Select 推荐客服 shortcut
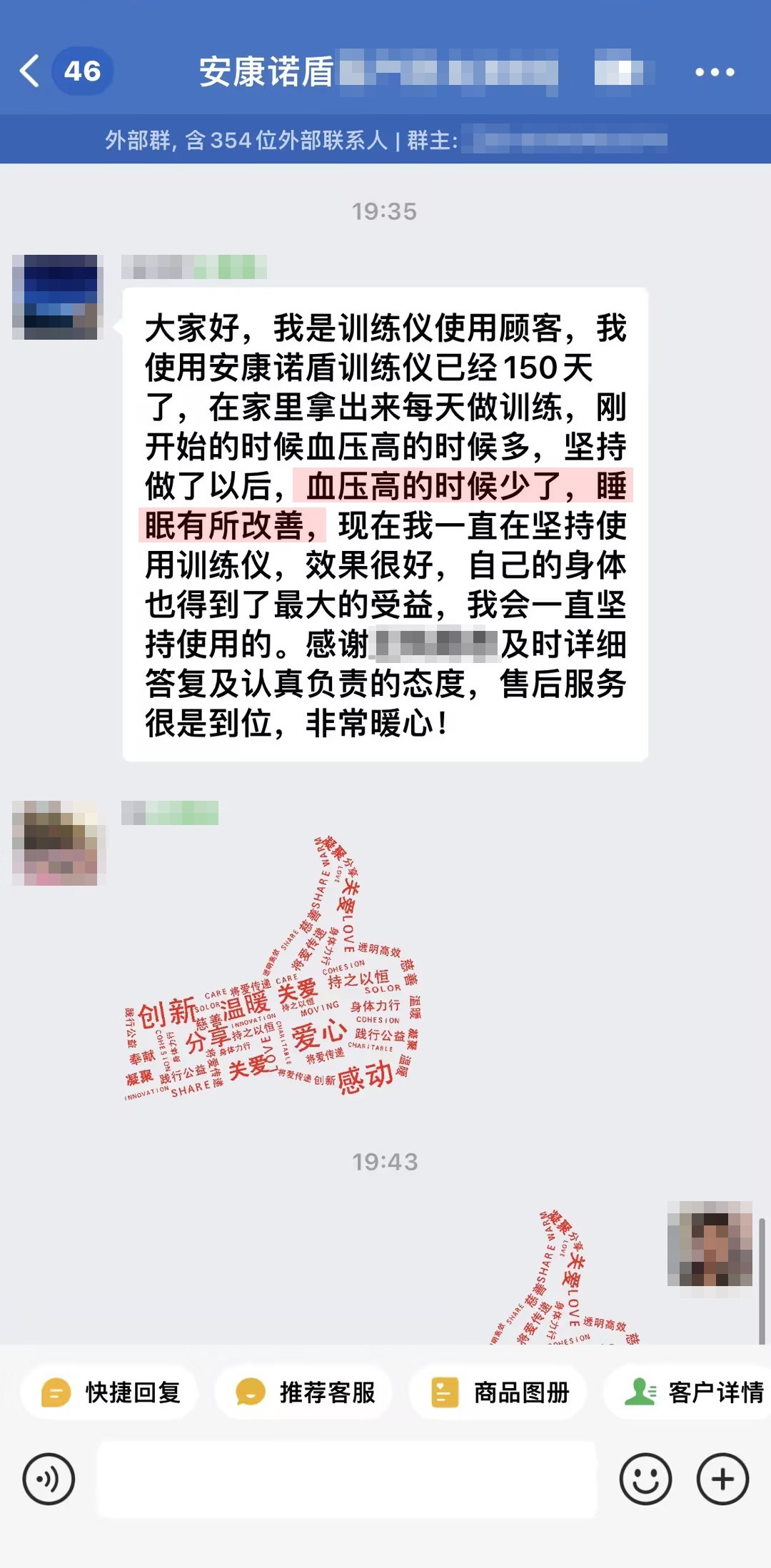Viewport: 771px width, 1568px height. [303, 1392]
